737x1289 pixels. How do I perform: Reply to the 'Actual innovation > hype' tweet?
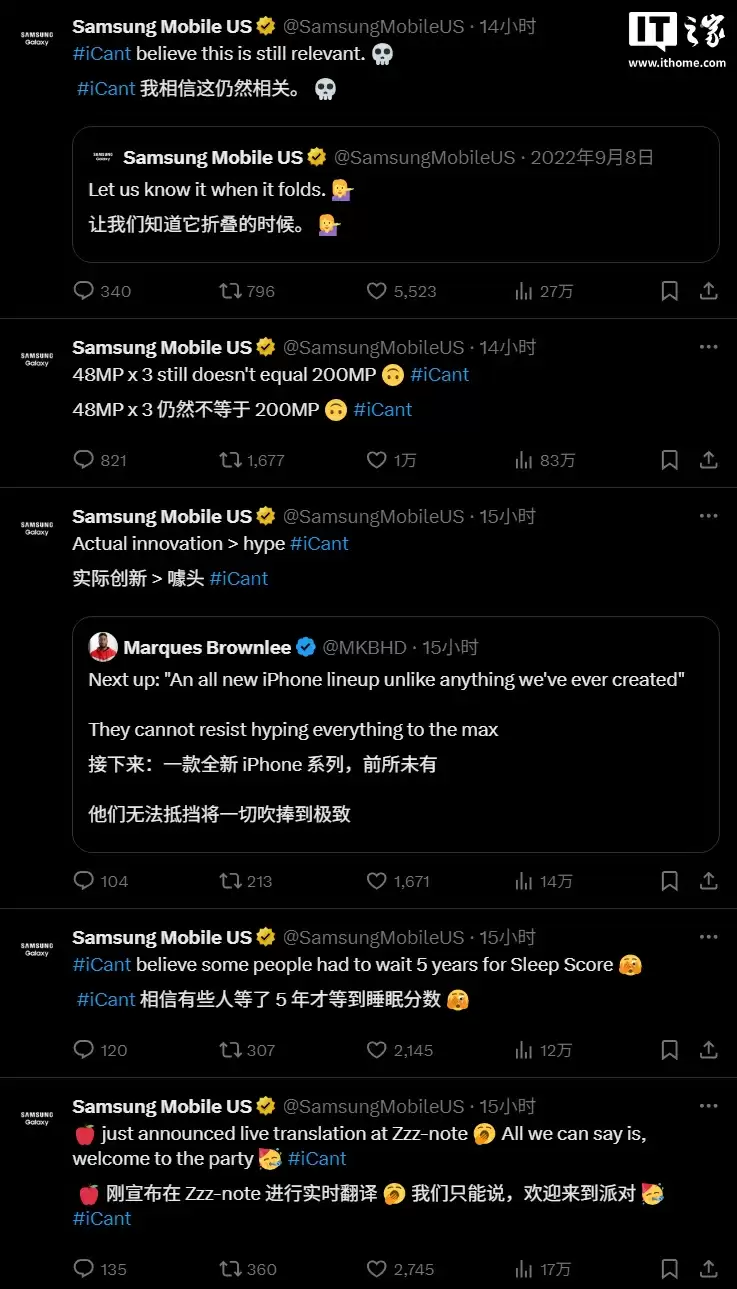pos(84,881)
